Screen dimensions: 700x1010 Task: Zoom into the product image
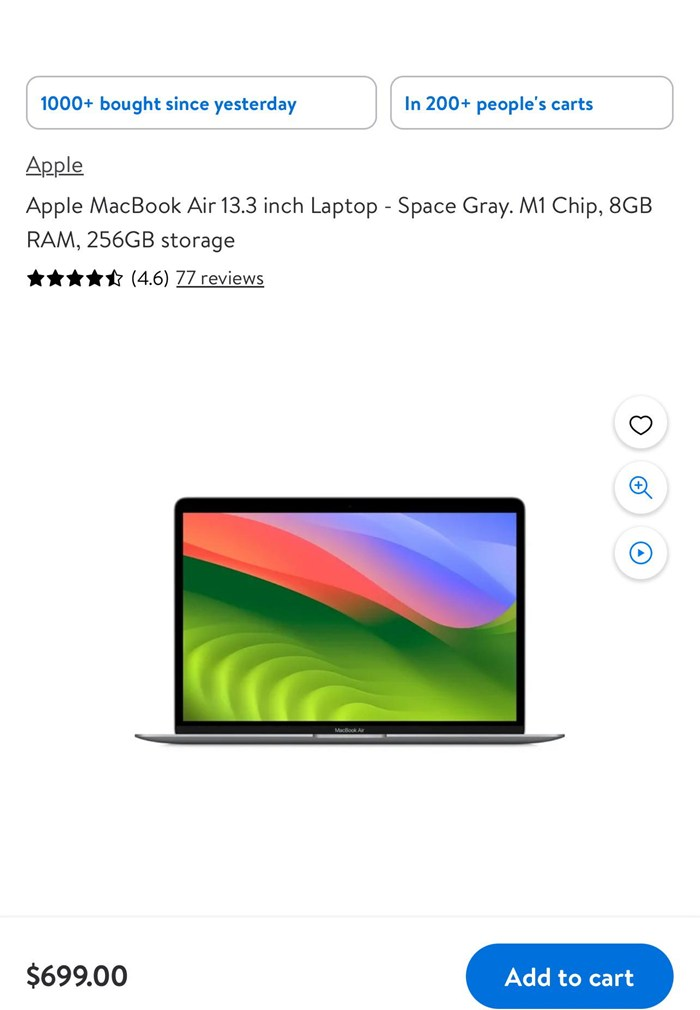(x=640, y=488)
